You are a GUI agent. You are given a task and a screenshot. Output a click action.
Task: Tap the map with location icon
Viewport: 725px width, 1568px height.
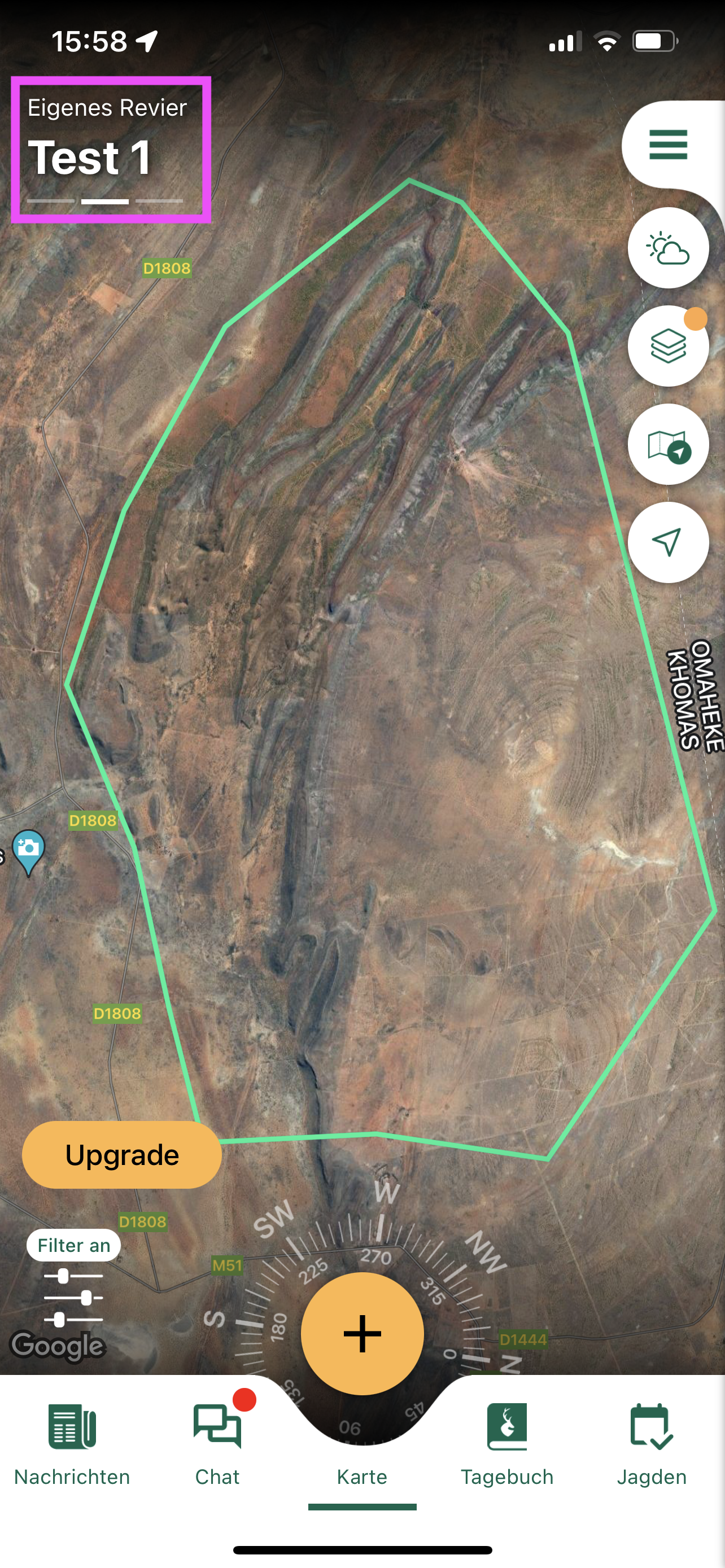668,445
